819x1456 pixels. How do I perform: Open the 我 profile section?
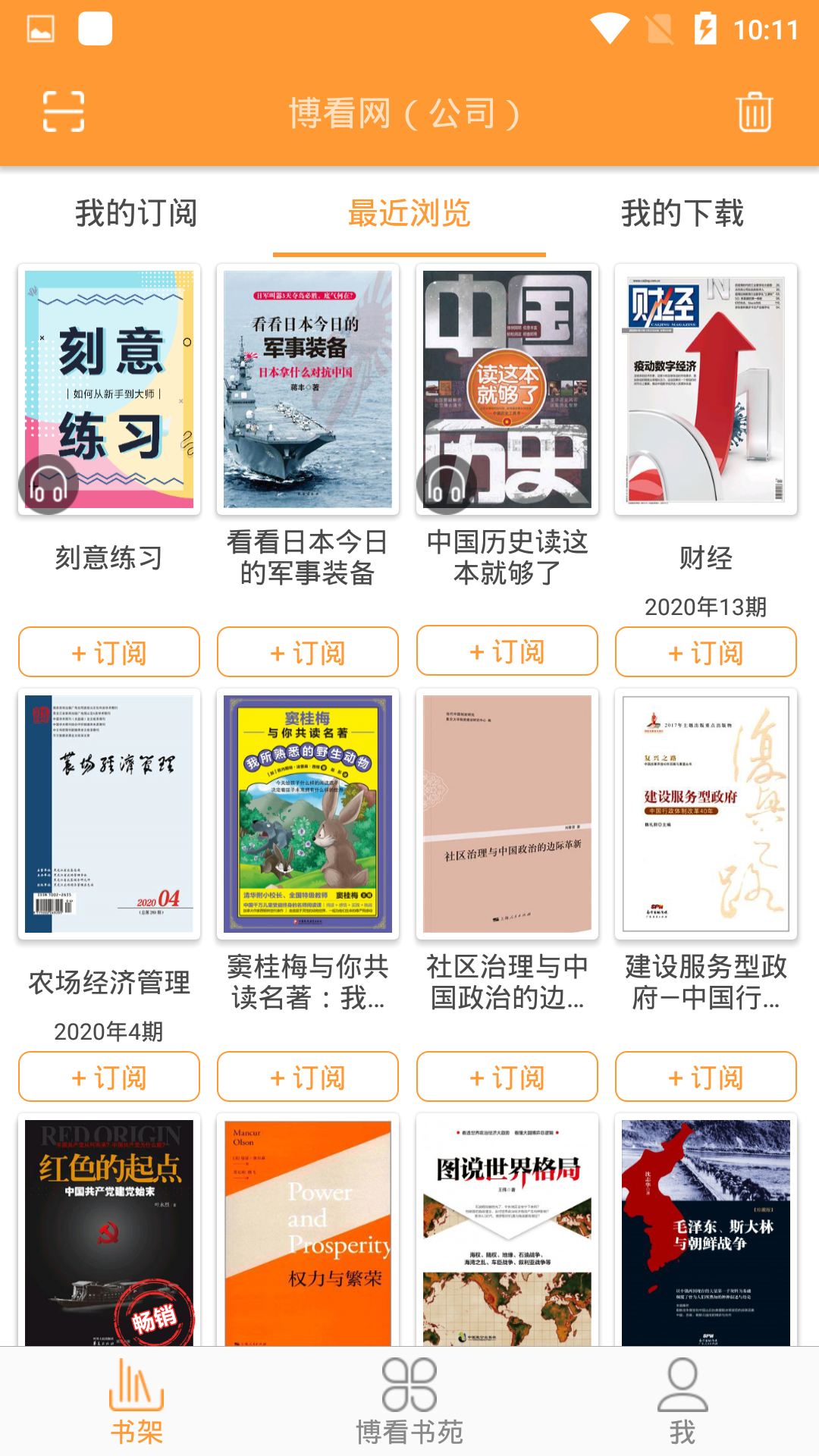point(681,1412)
